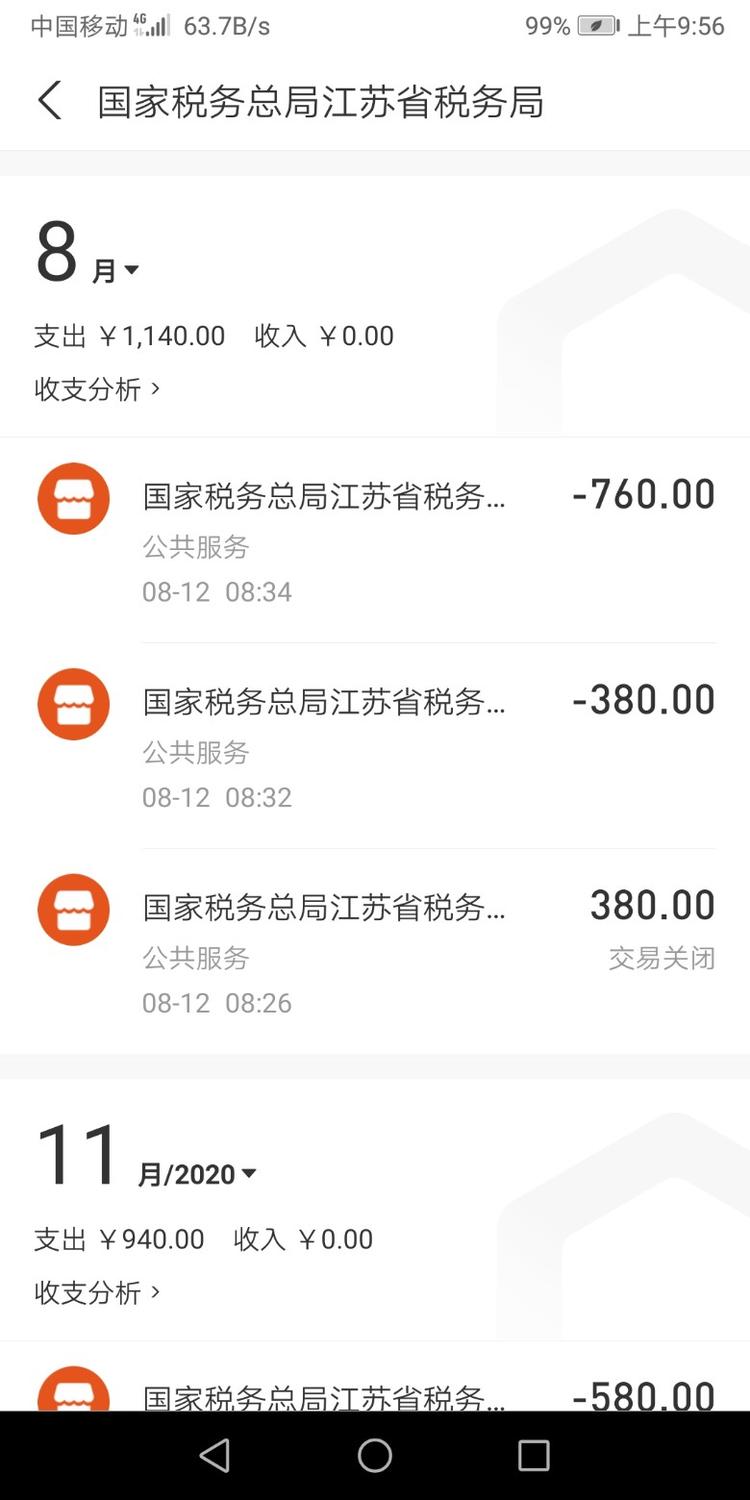Go back from the tax bureau bills page
Screen dimensions: 750x1500
click(50, 102)
